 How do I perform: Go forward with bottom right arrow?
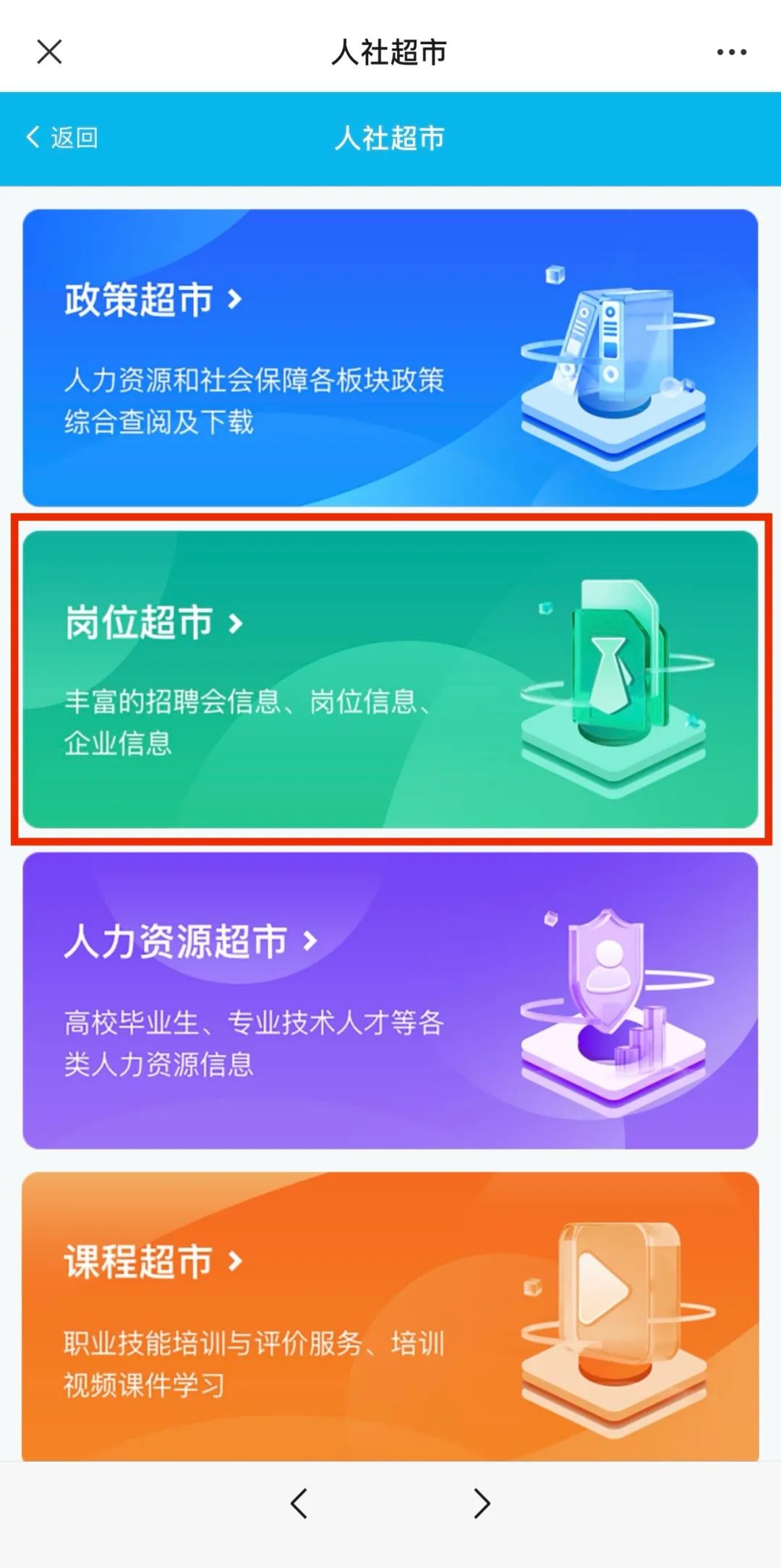coord(482,1503)
